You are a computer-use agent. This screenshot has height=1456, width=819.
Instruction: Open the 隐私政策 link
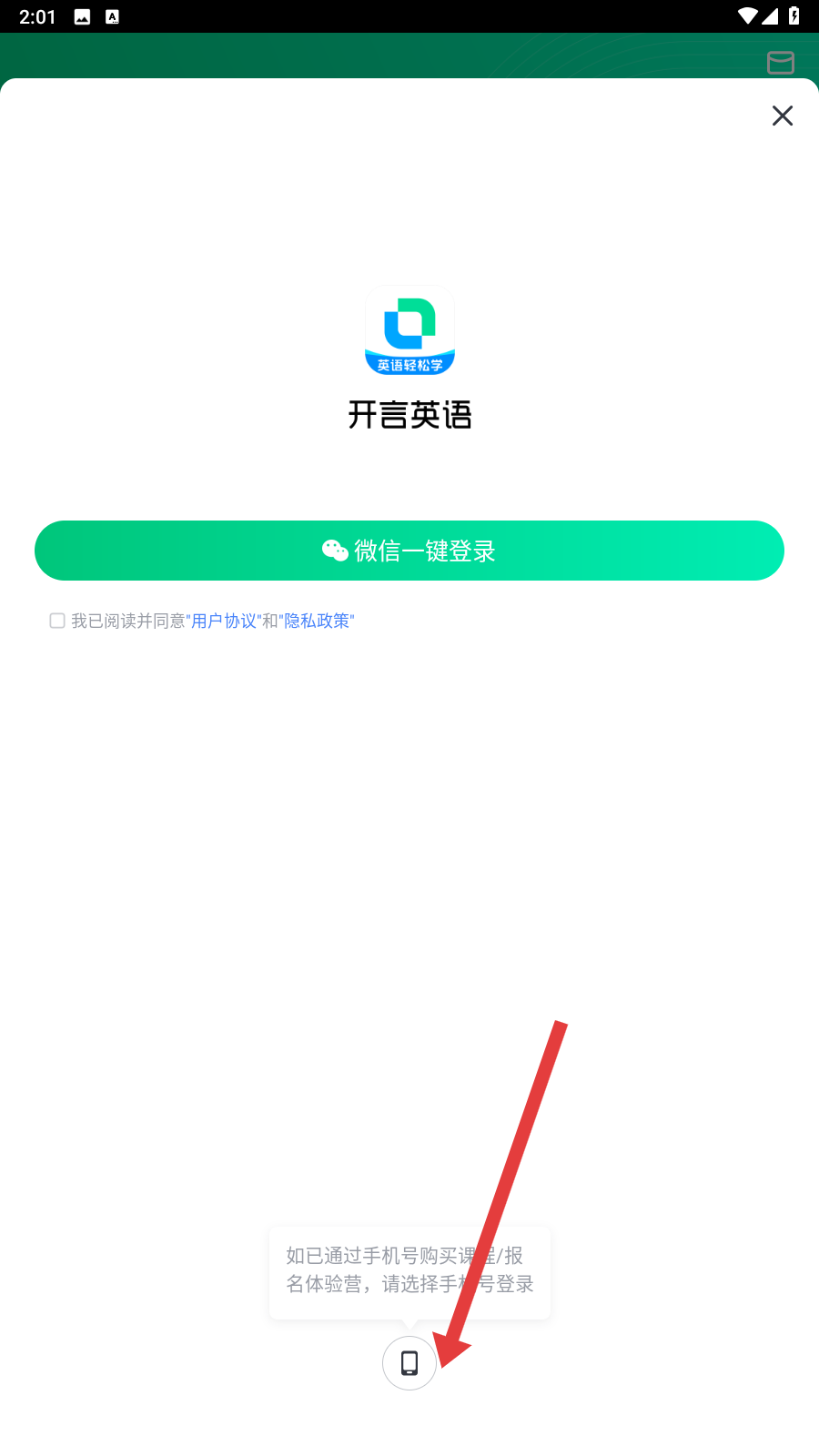[317, 621]
